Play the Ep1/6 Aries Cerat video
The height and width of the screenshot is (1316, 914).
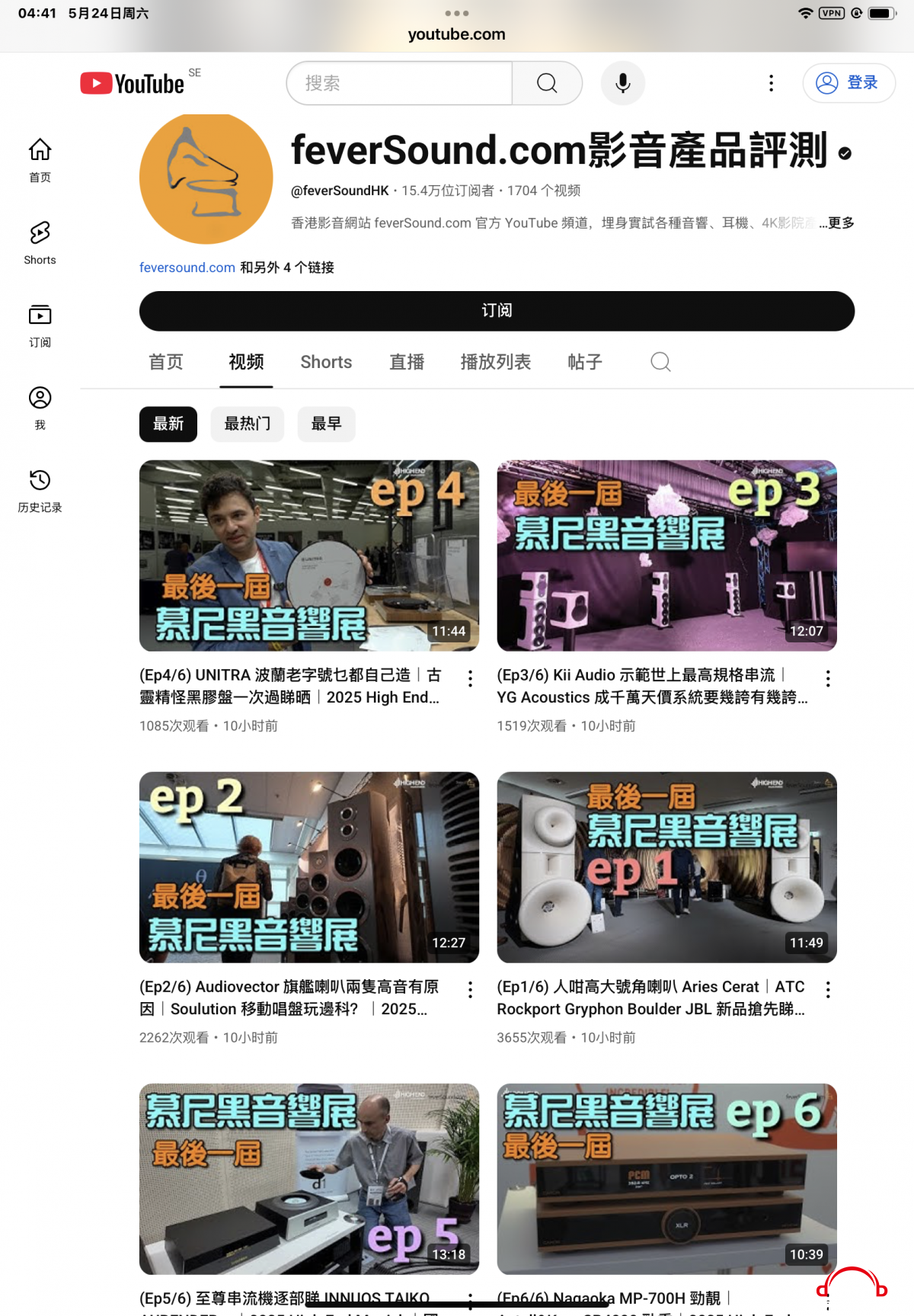666,867
